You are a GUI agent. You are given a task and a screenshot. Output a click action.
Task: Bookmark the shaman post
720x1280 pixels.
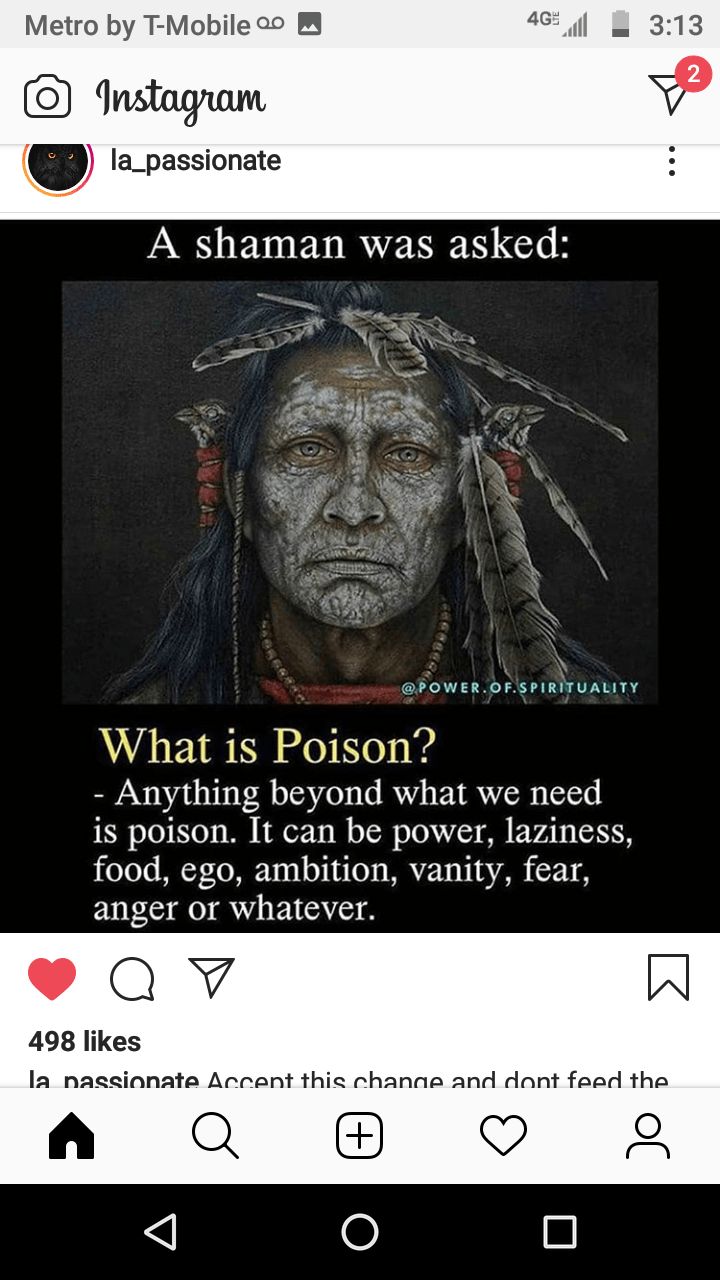(668, 977)
